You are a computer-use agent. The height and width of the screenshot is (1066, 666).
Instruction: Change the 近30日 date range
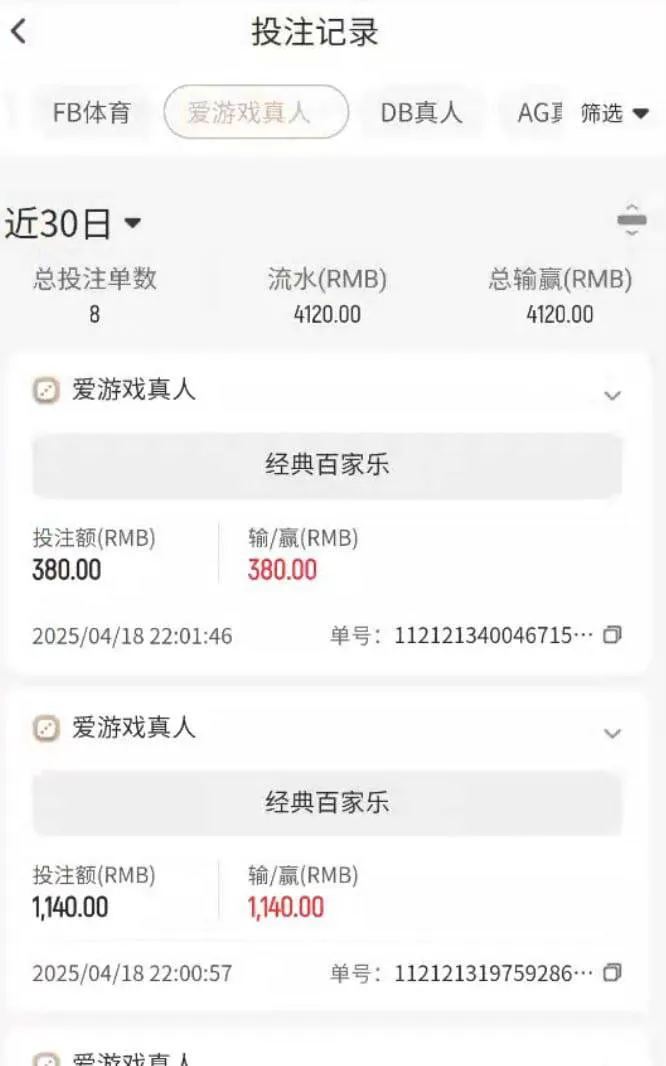[x=73, y=224]
